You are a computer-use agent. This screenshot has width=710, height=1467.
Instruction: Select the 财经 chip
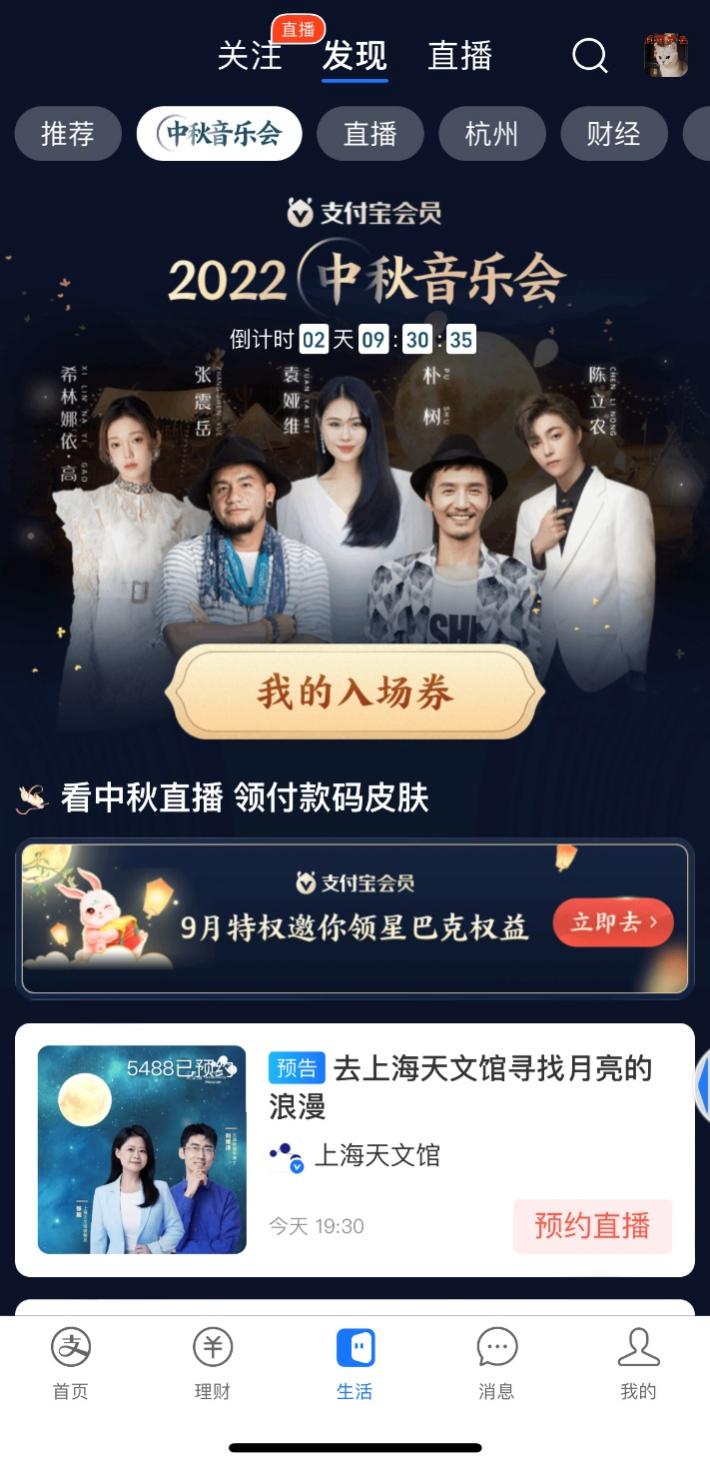tap(613, 134)
